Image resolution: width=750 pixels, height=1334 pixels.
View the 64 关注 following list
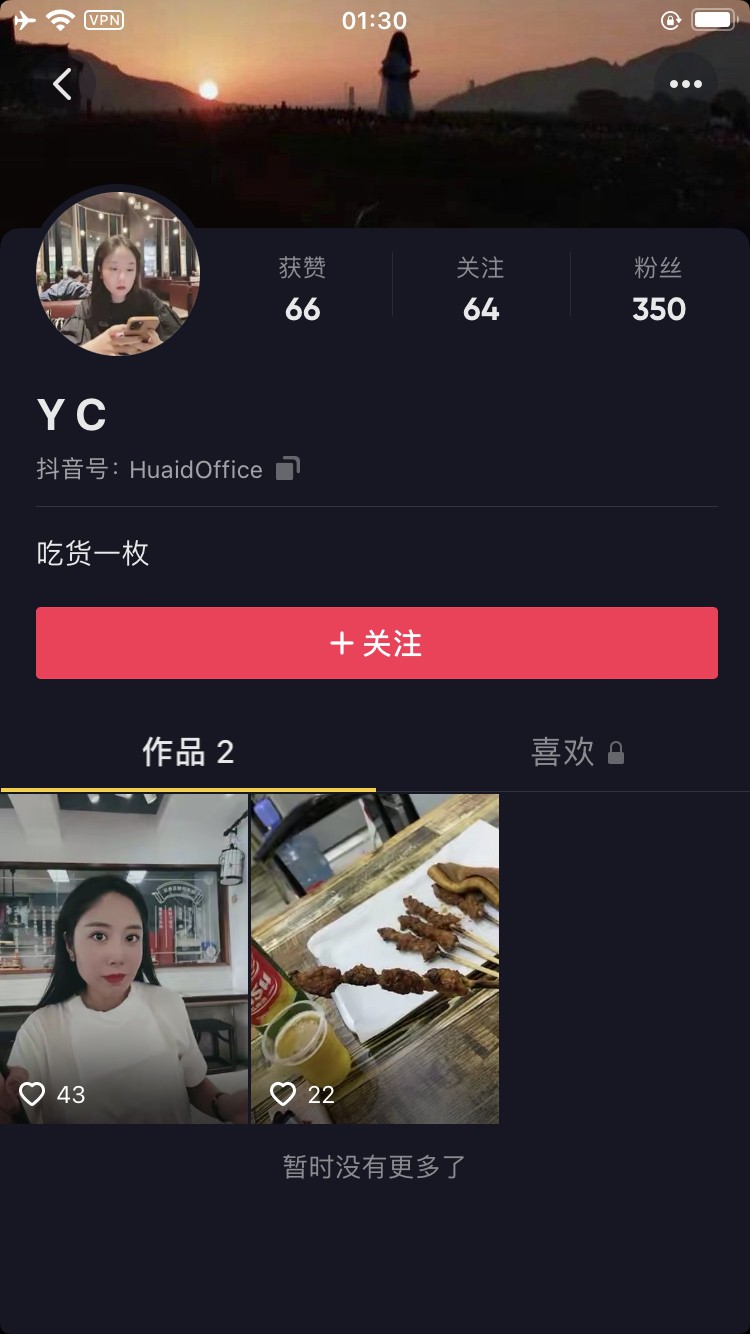tap(481, 289)
